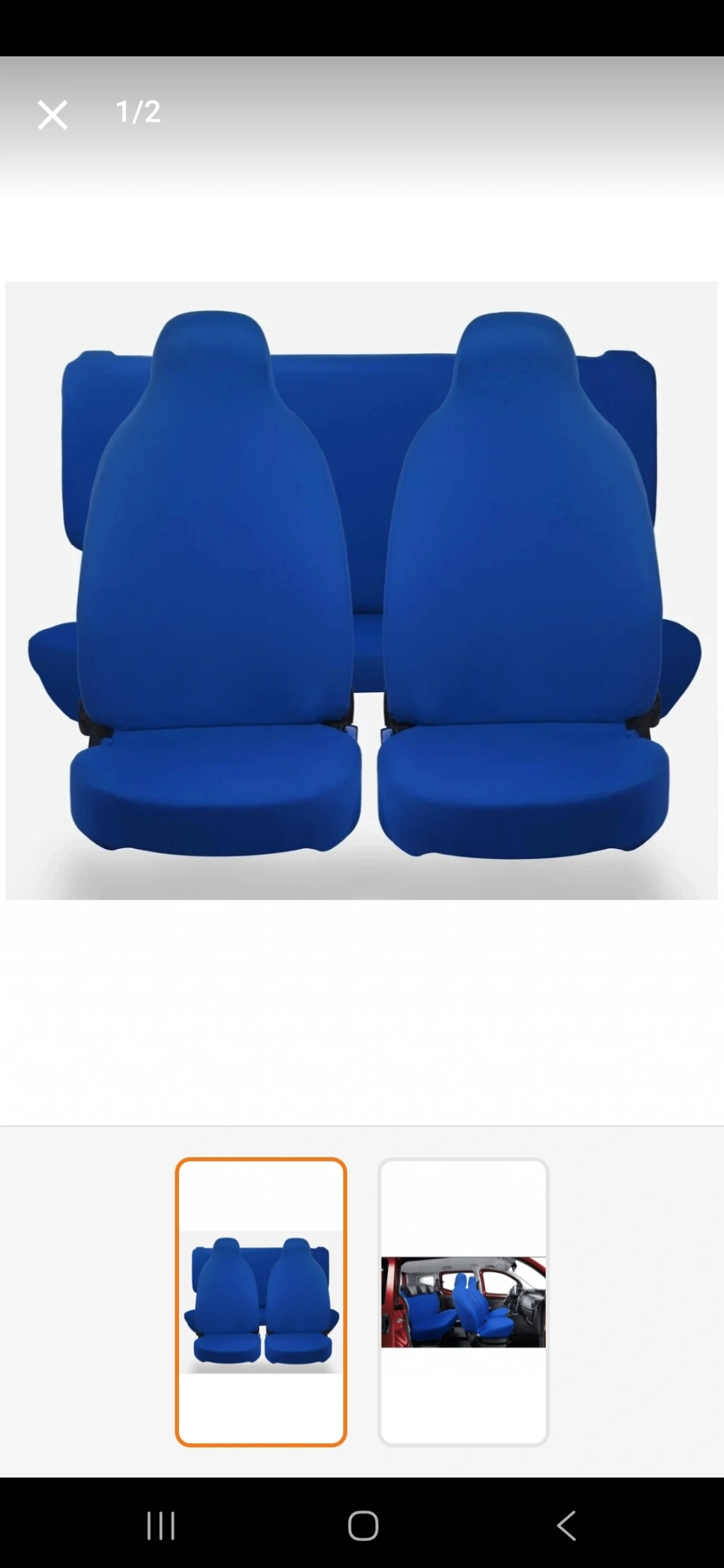Open the recent apps overview

160,1526
